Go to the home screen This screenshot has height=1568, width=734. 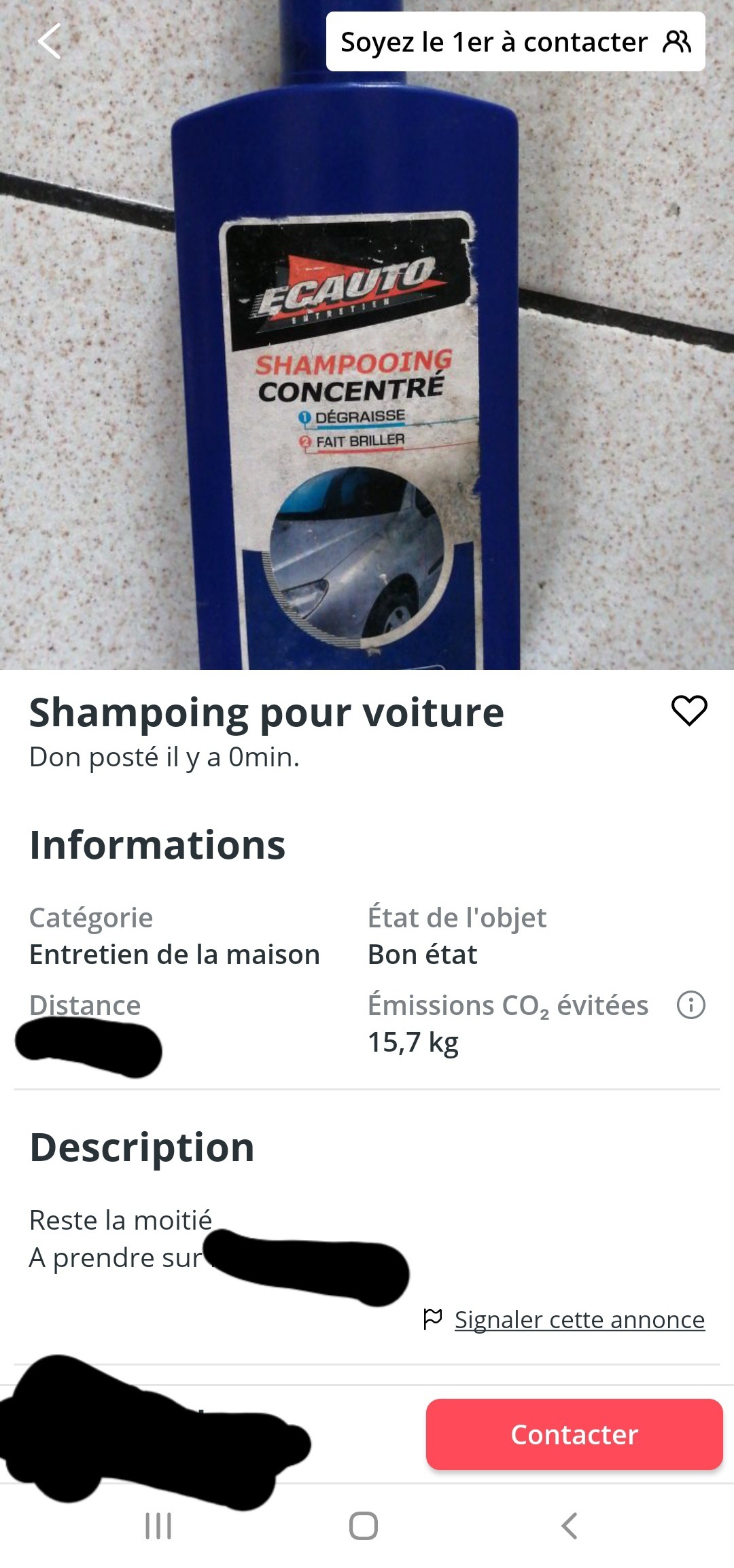(x=364, y=1526)
